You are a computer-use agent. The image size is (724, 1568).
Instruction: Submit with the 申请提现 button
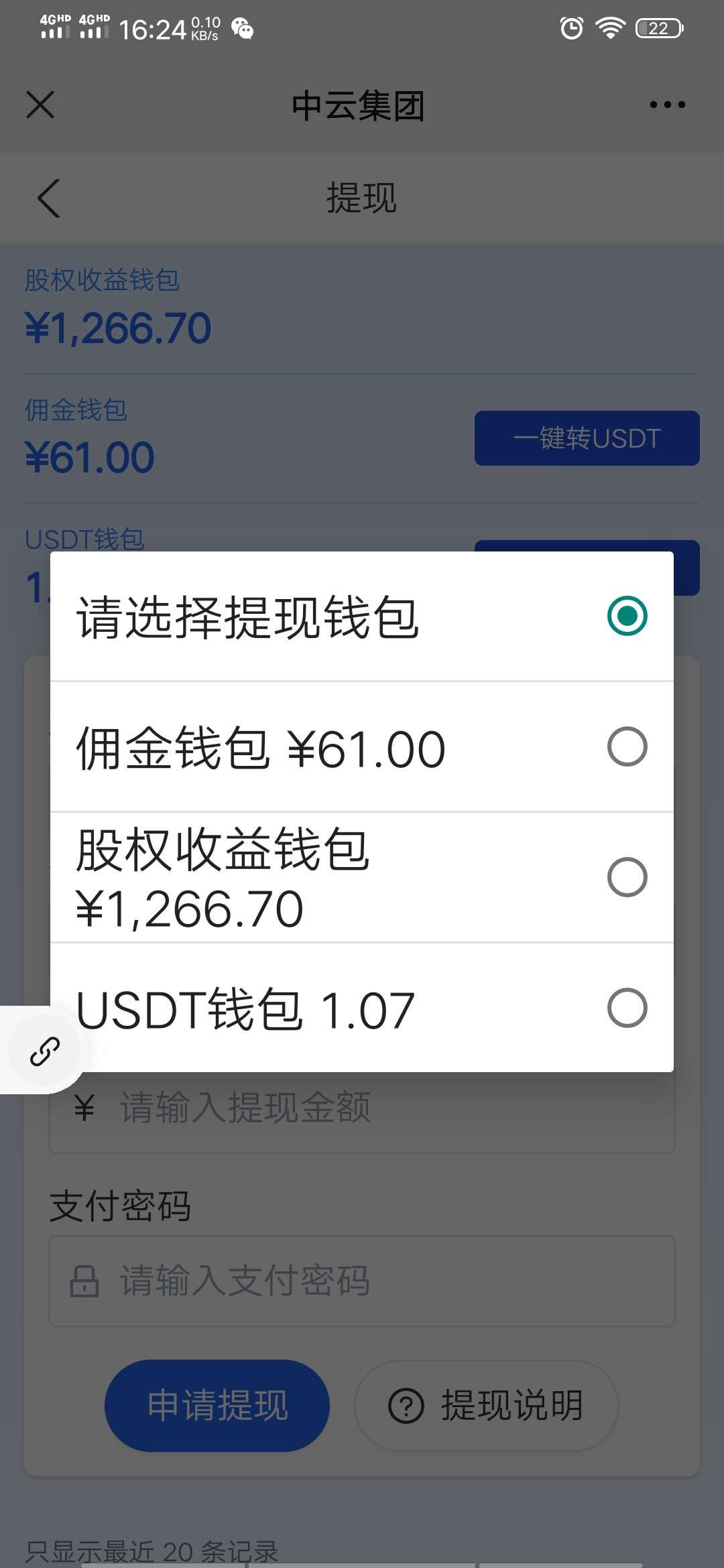(x=217, y=1405)
